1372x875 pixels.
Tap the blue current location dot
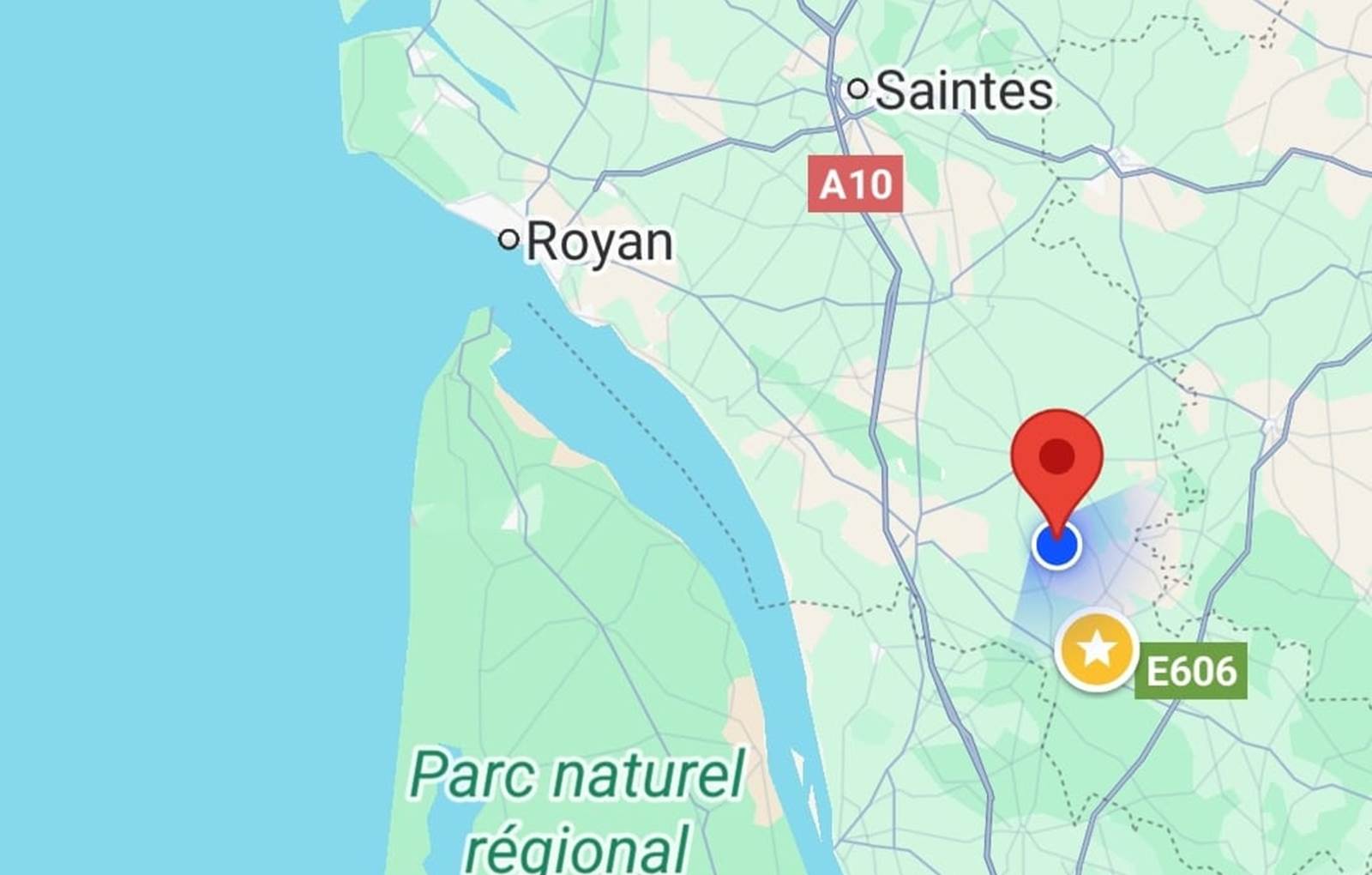[x=1056, y=546]
